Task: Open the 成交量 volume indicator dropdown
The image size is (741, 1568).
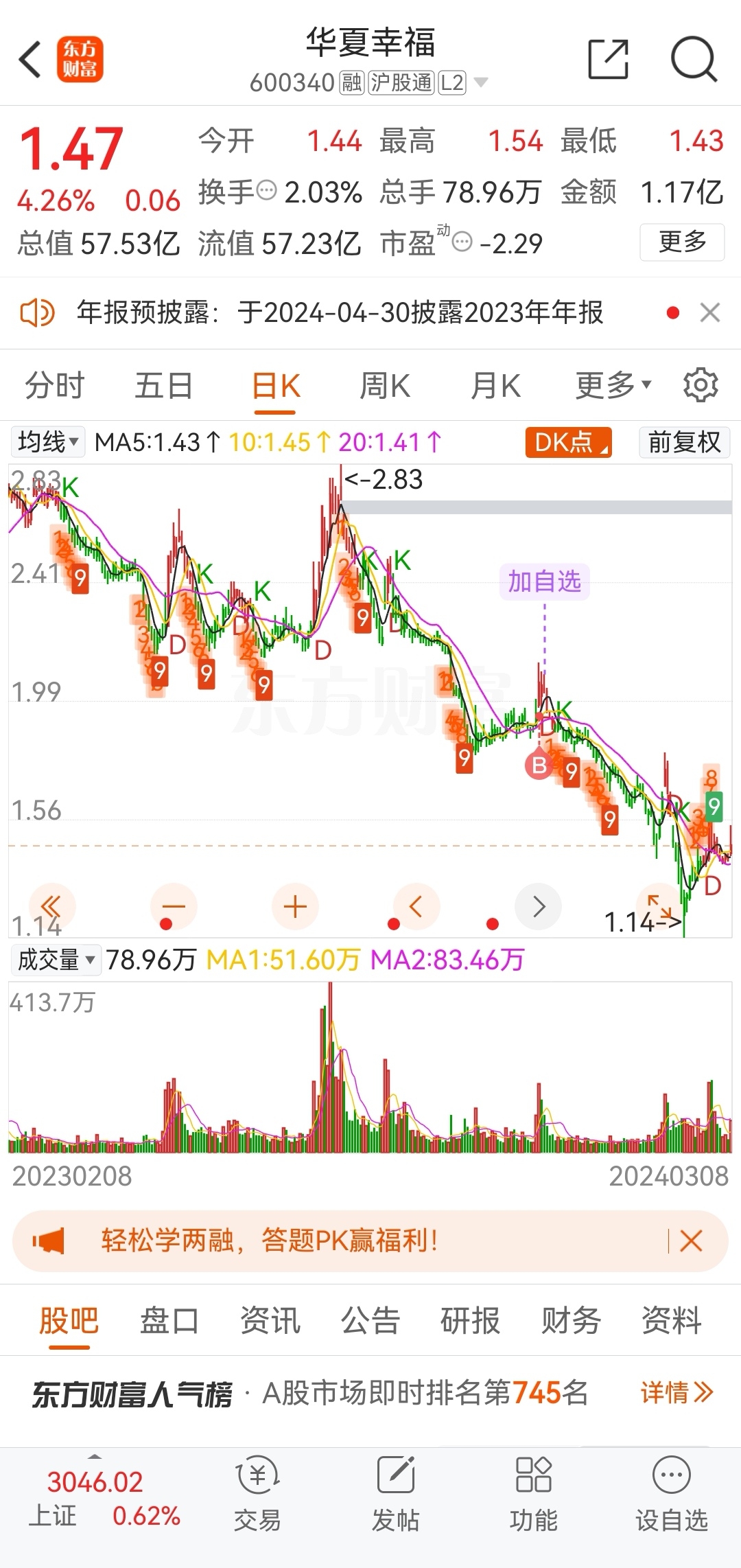Action: pos(55,961)
